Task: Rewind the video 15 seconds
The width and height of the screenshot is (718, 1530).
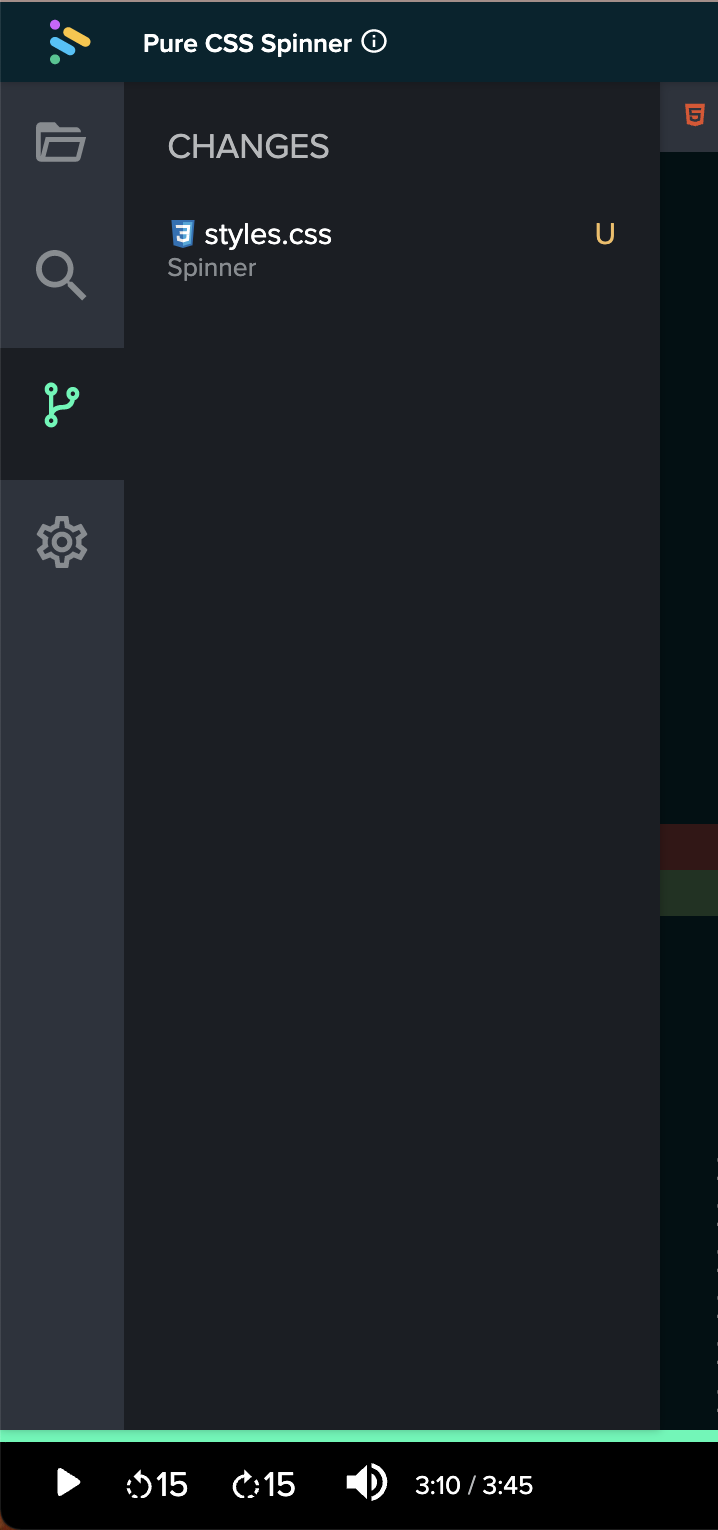Action: 157,1484
